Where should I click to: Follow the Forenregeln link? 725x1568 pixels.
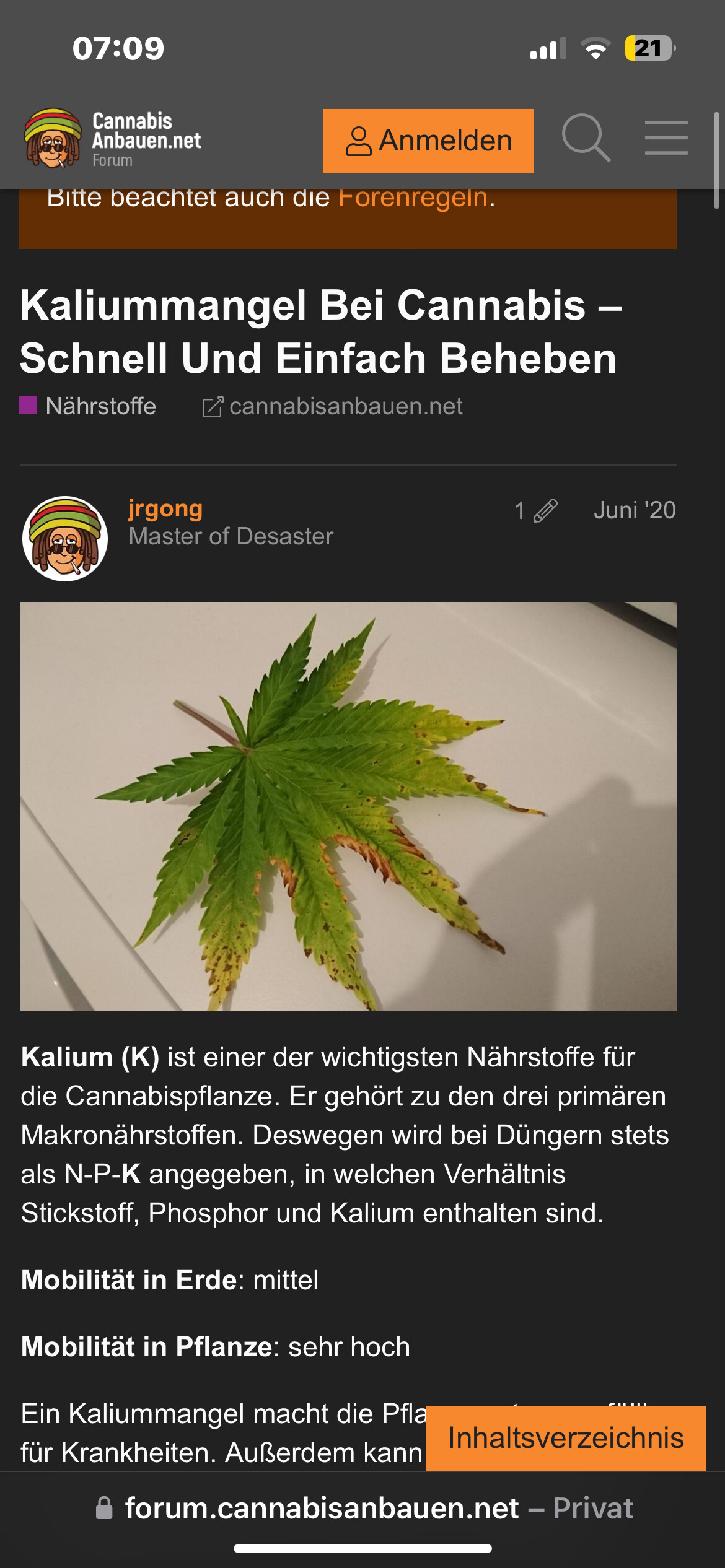pos(413,198)
